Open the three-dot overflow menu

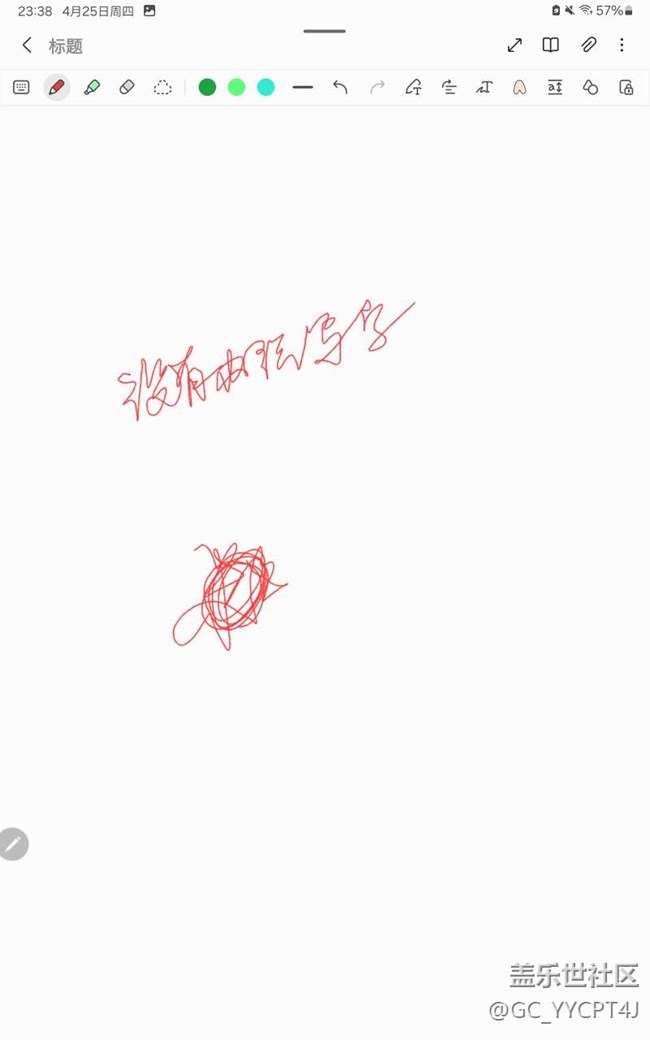pyautogui.click(x=622, y=45)
